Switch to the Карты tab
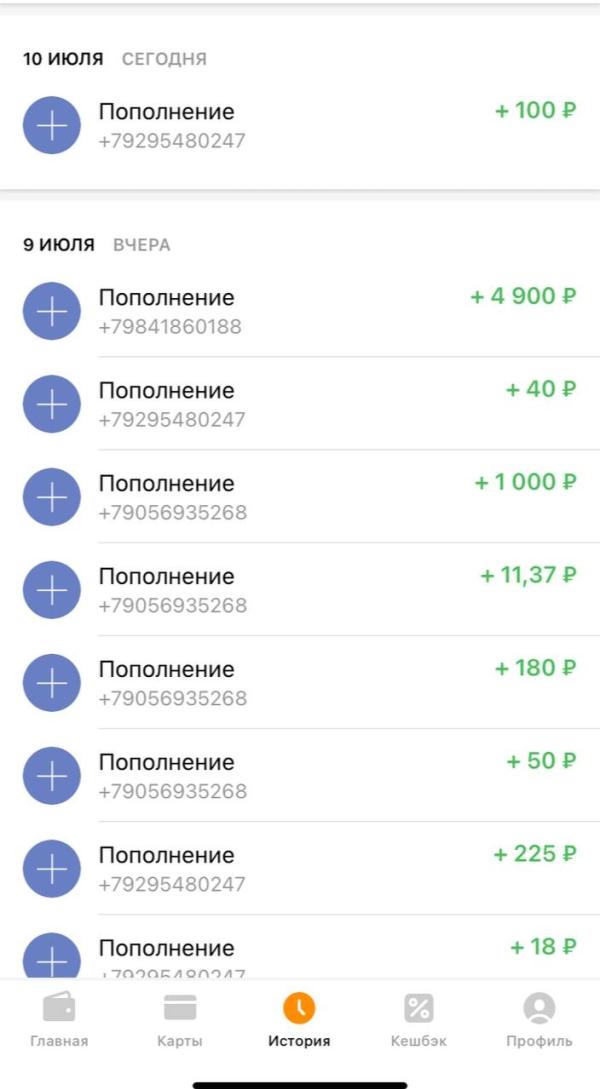This screenshot has width=600, height=1089. tap(180, 1021)
